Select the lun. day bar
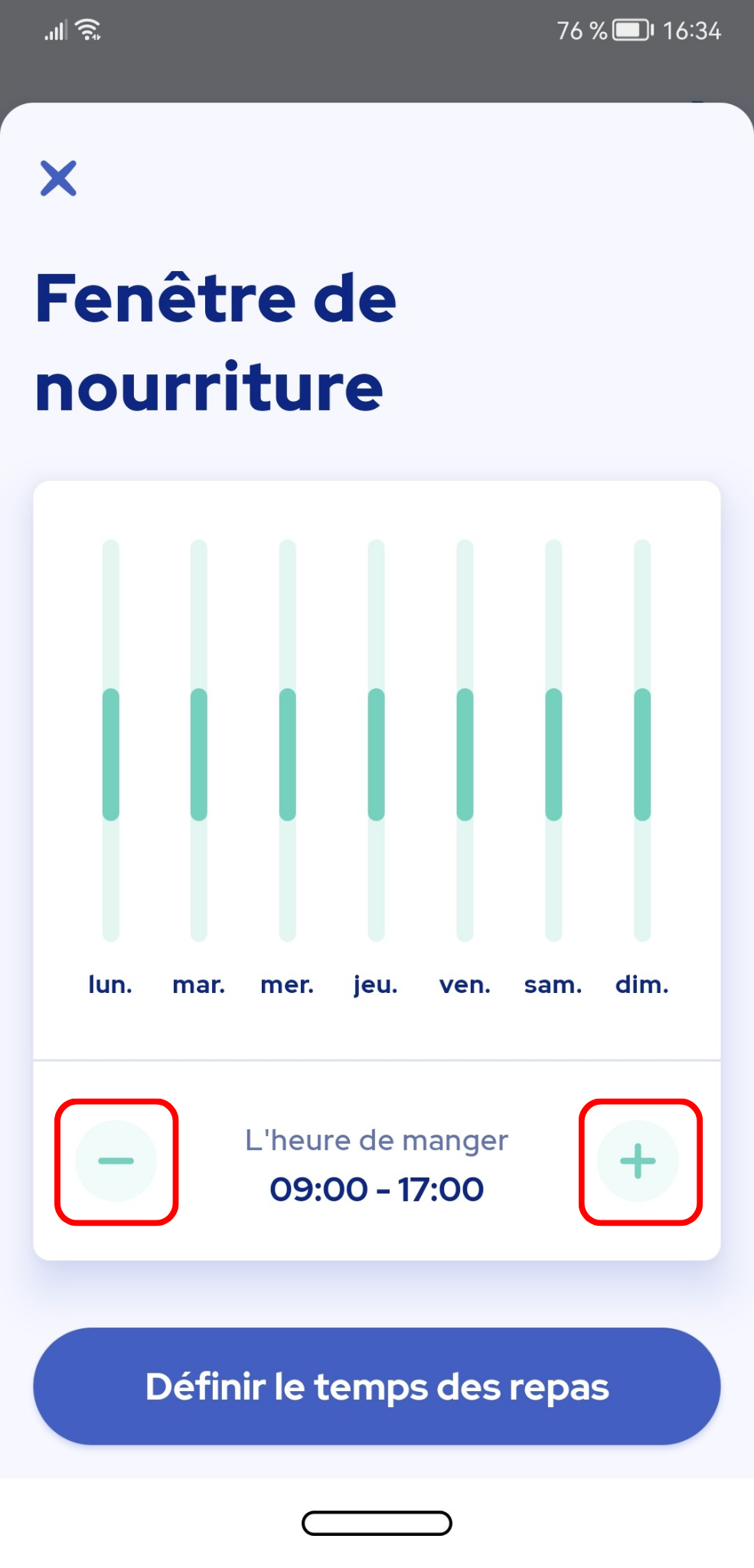Image resolution: width=754 pixels, height=1568 pixels. (x=111, y=740)
